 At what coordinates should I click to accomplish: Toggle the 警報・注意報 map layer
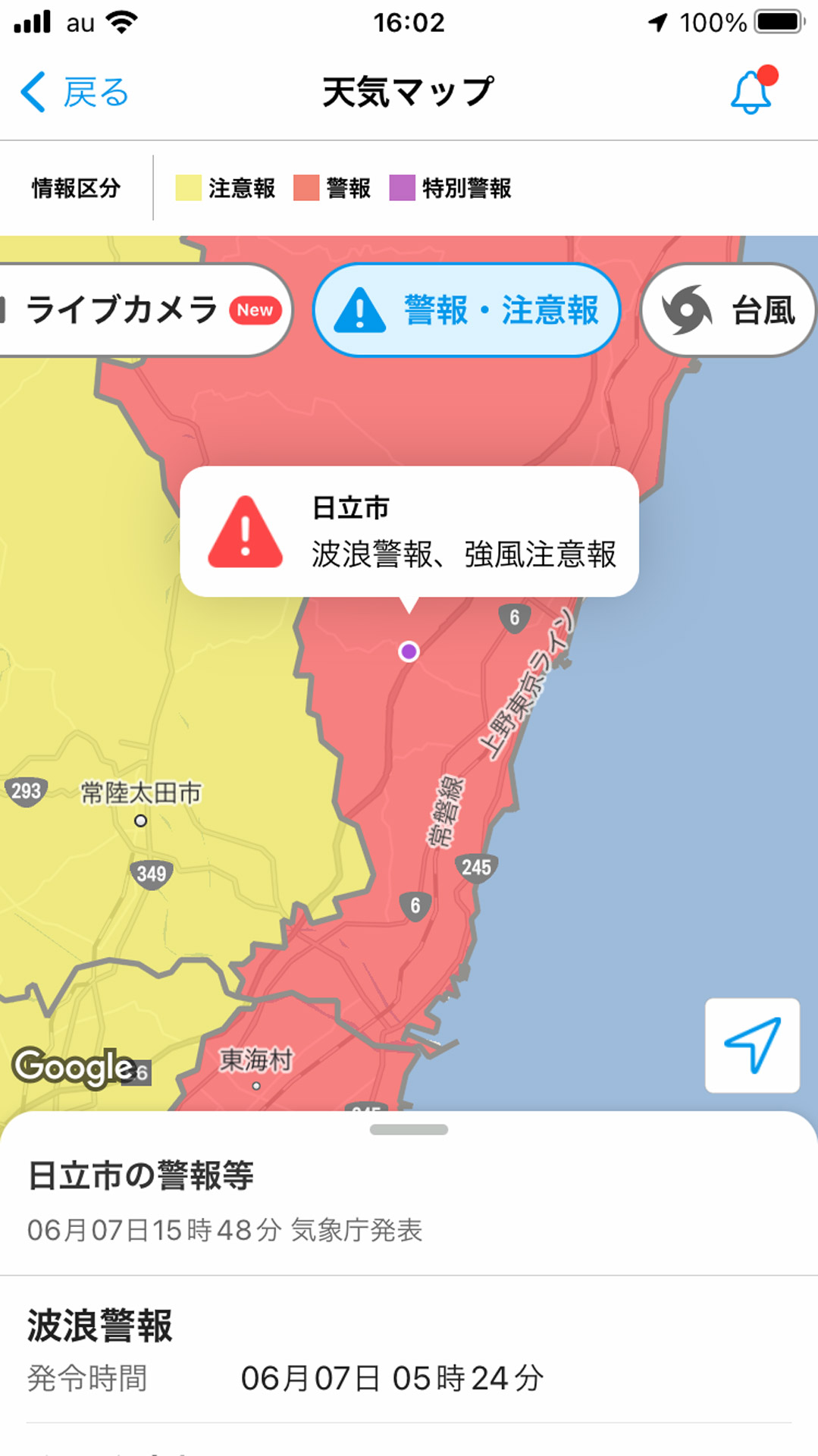pyautogui.click(x=466, y=309)
